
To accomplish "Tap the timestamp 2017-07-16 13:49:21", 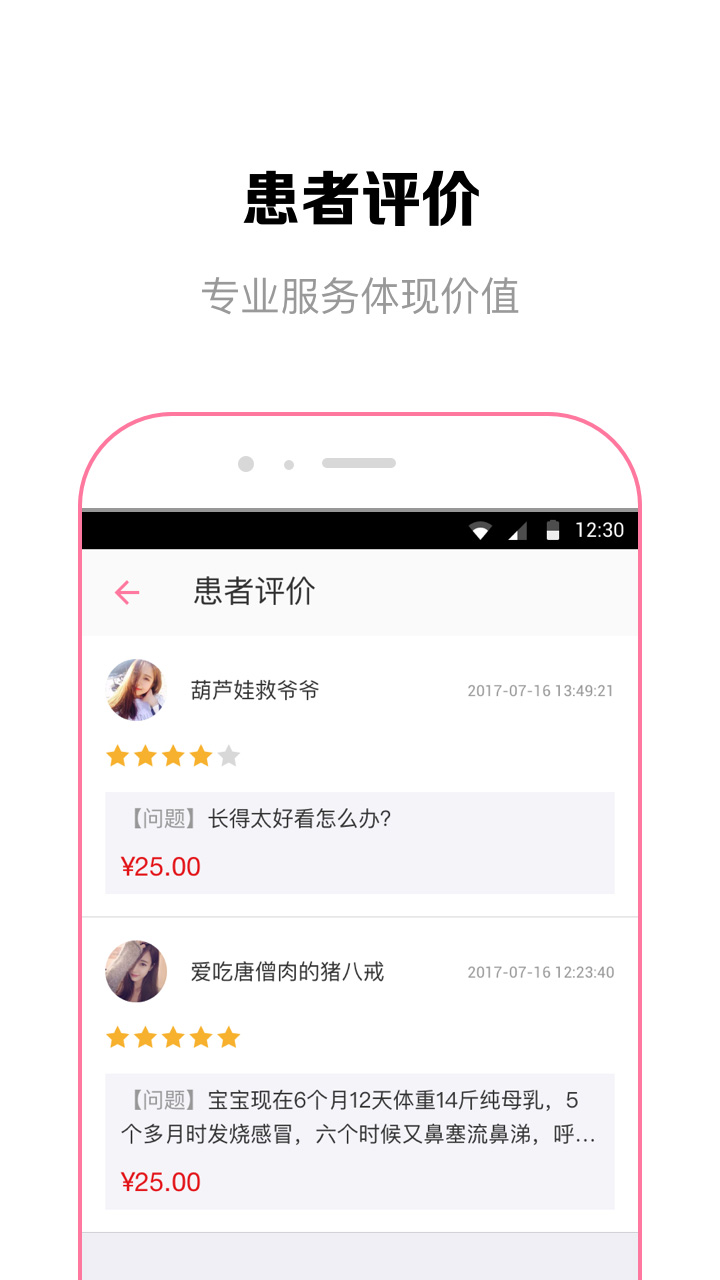I will click(540, 690).
